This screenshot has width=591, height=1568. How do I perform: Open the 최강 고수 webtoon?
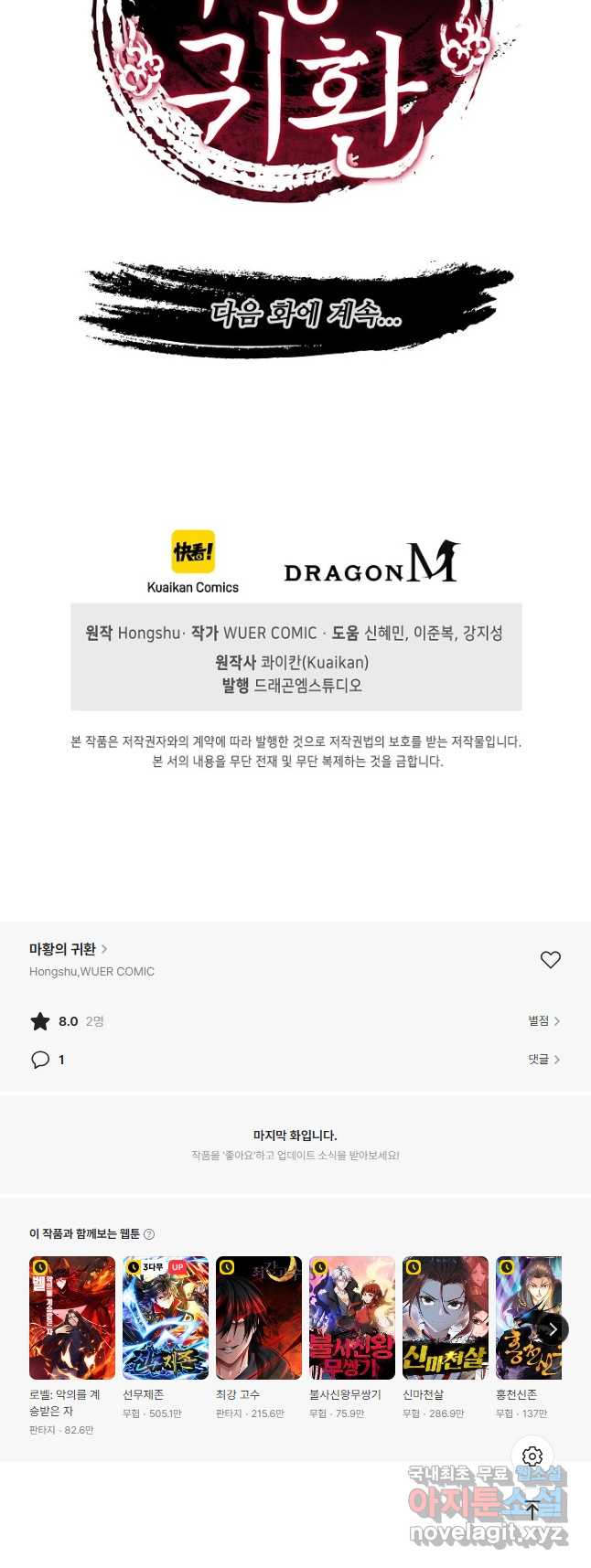click(x=259, y=1317)
